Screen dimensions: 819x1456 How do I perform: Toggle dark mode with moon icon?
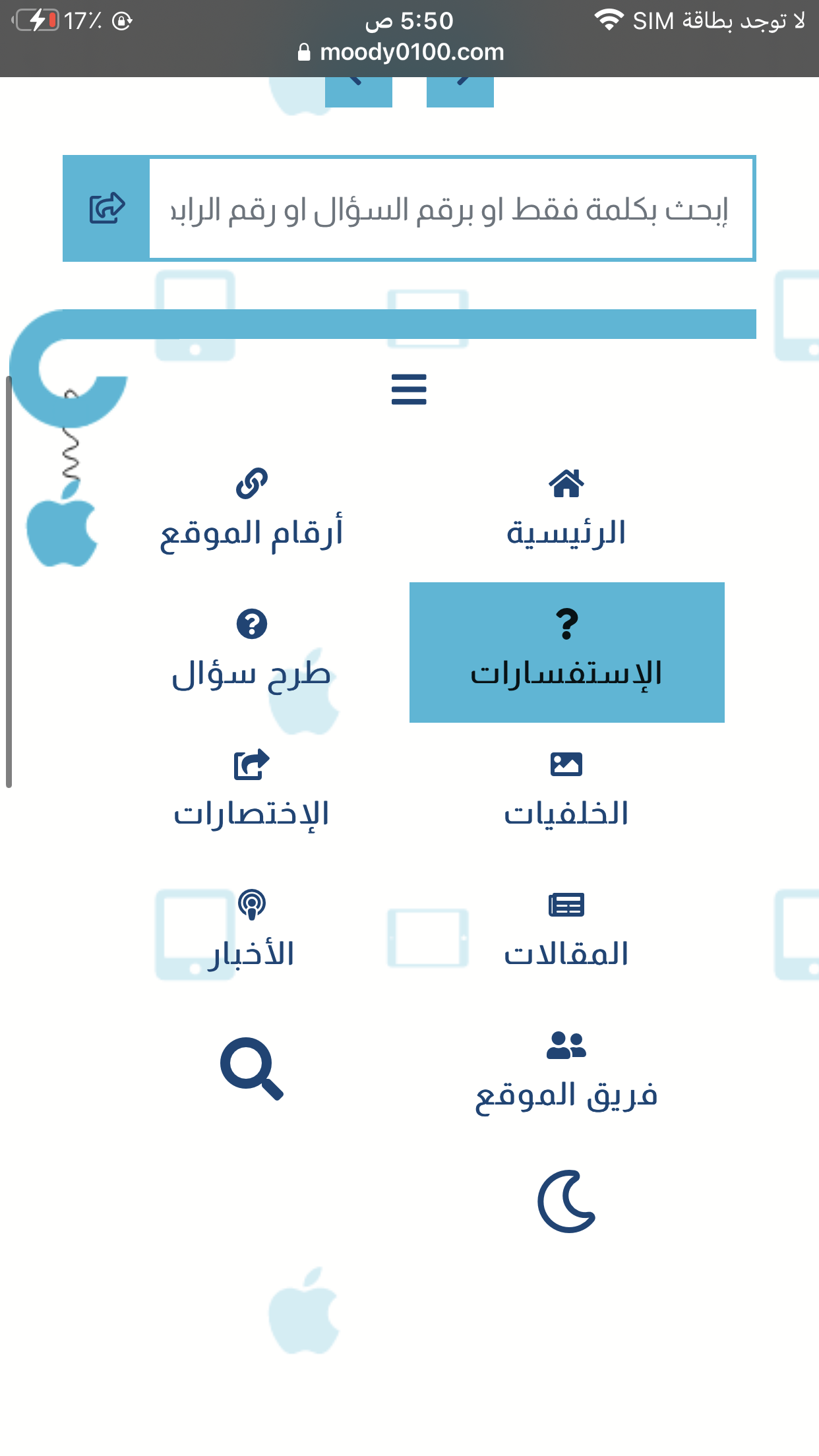click(x=566, y=1201)
